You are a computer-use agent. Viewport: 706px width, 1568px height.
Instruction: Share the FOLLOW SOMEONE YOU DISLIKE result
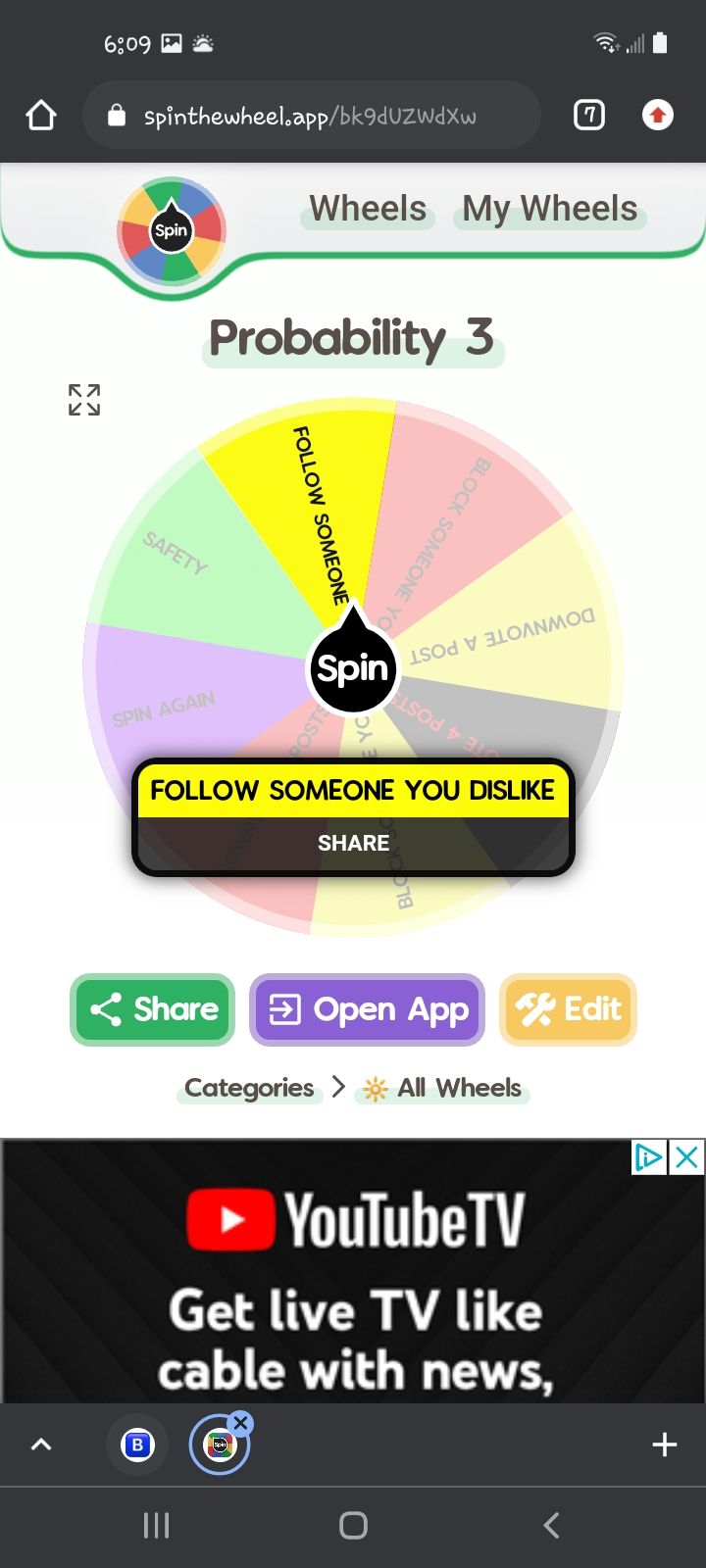(x=353, y=843)
